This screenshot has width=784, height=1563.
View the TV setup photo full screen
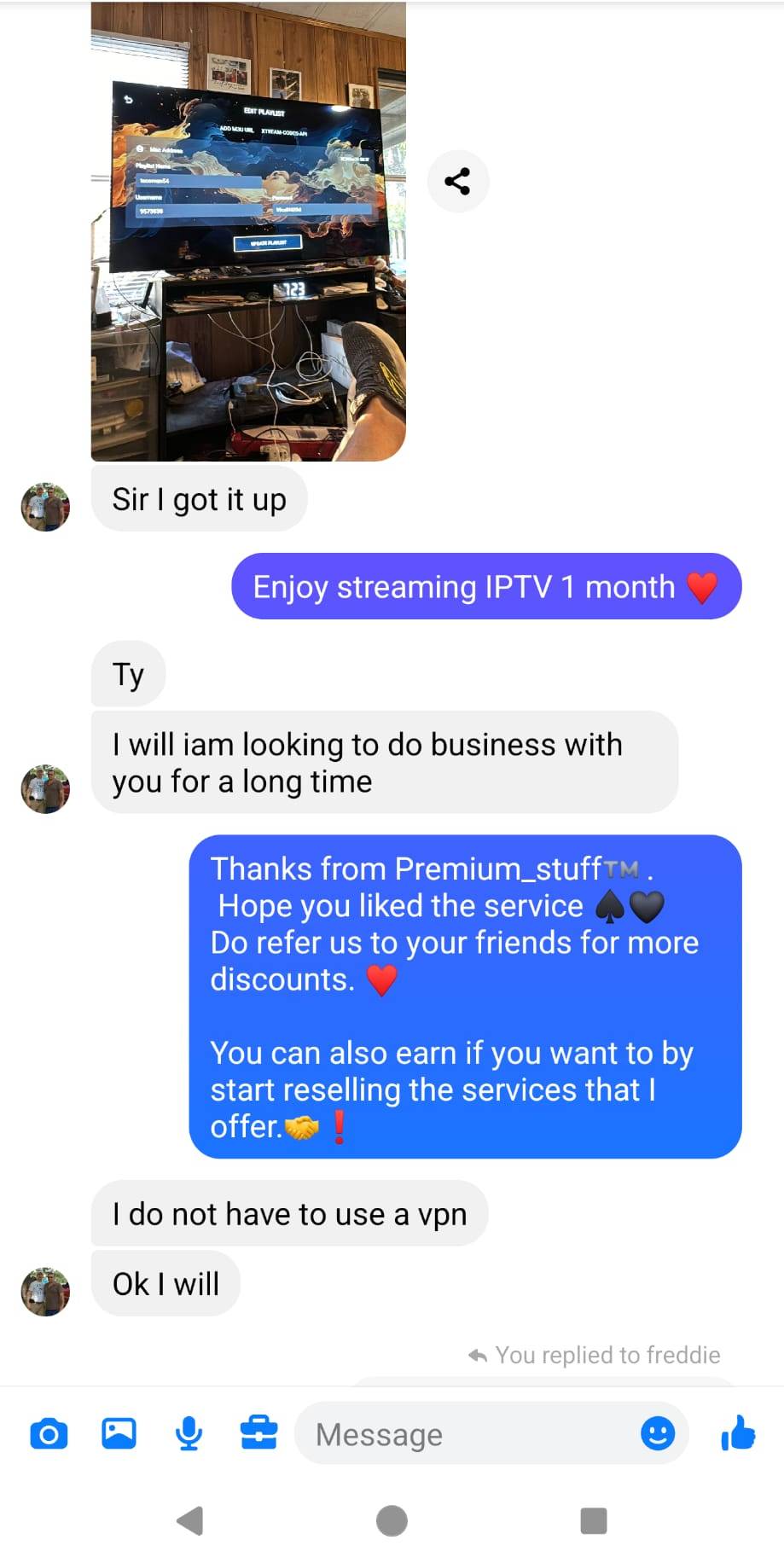247,230
